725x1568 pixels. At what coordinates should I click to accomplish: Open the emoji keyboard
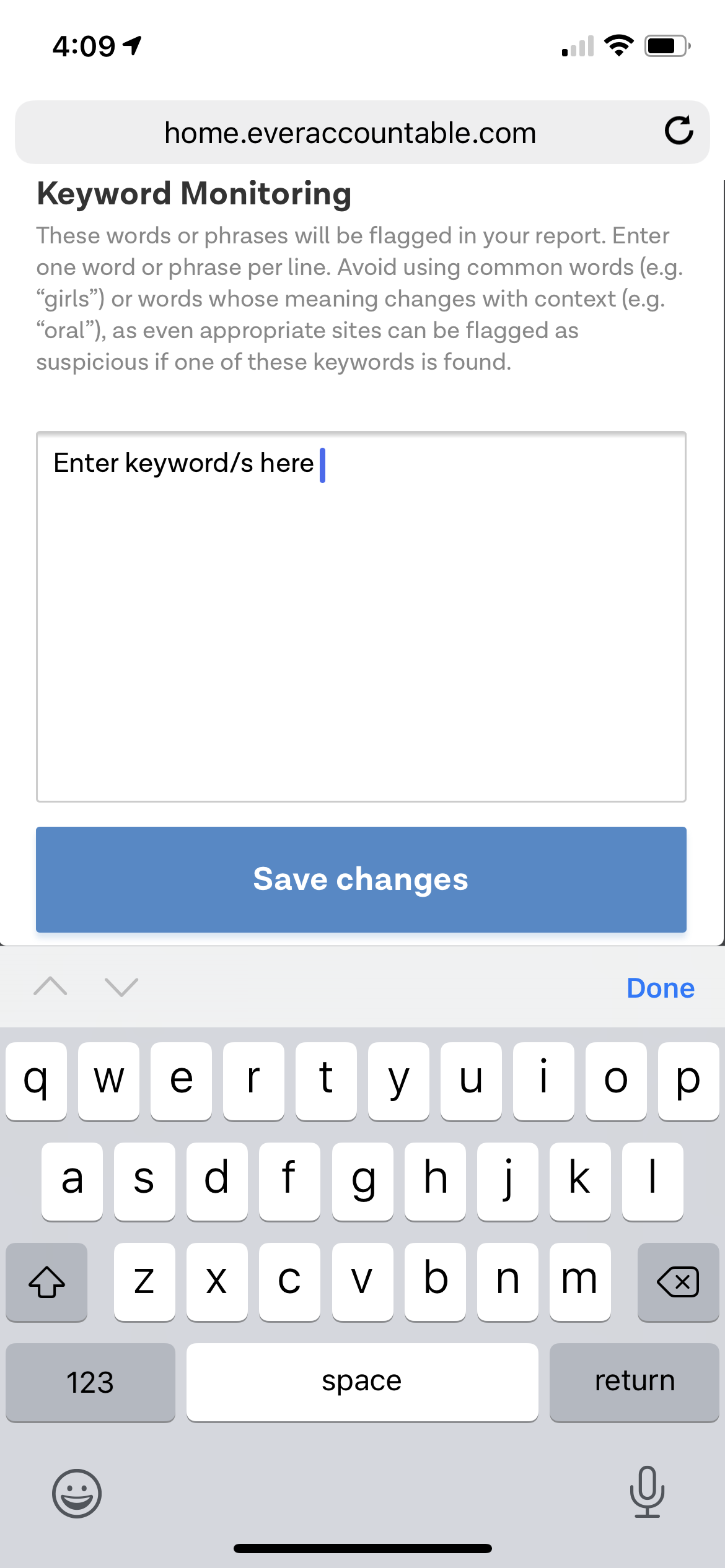77,1493
